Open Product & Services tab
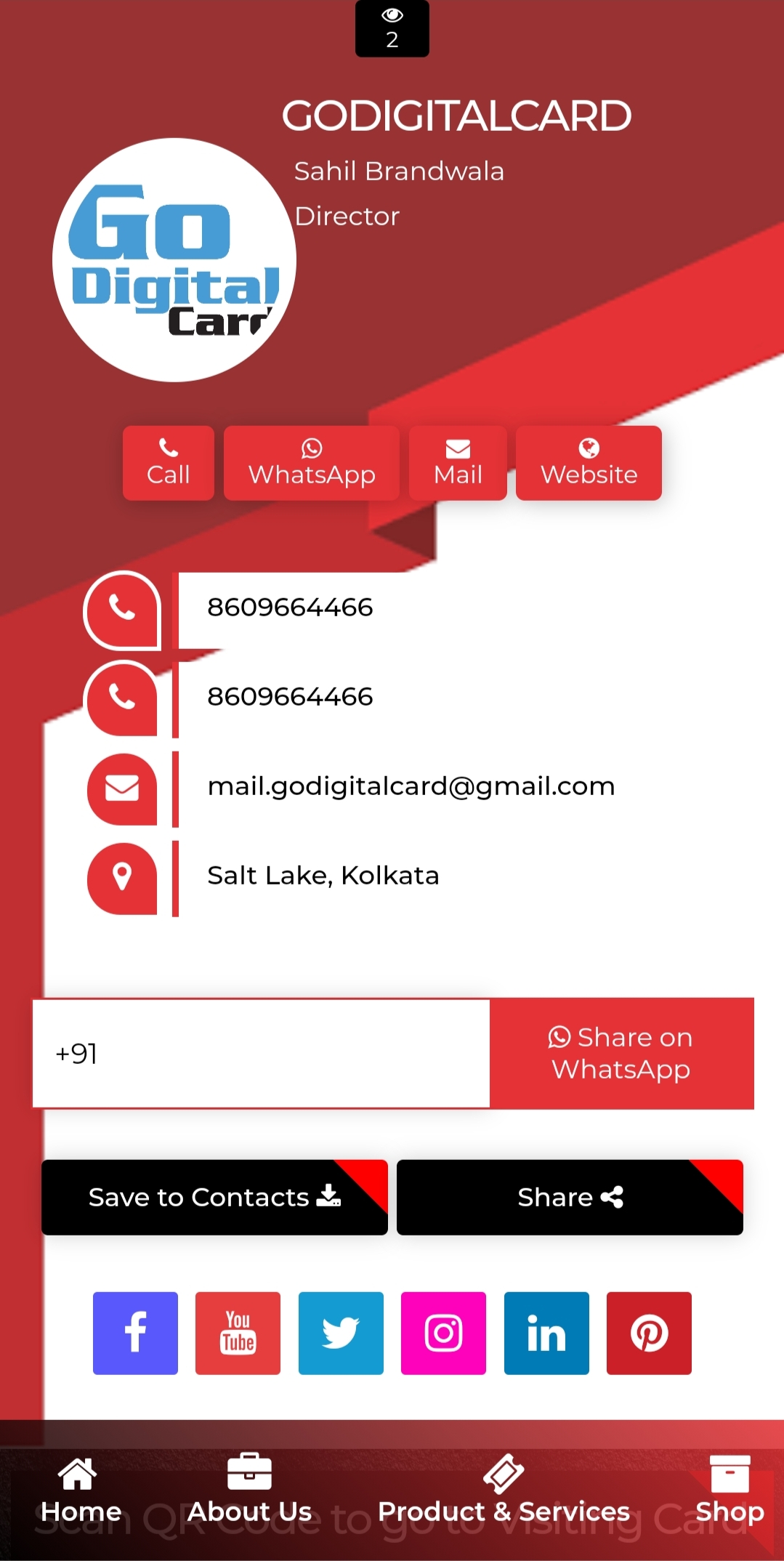The width and height of the screenshot is (784, 1561). 504,1490
